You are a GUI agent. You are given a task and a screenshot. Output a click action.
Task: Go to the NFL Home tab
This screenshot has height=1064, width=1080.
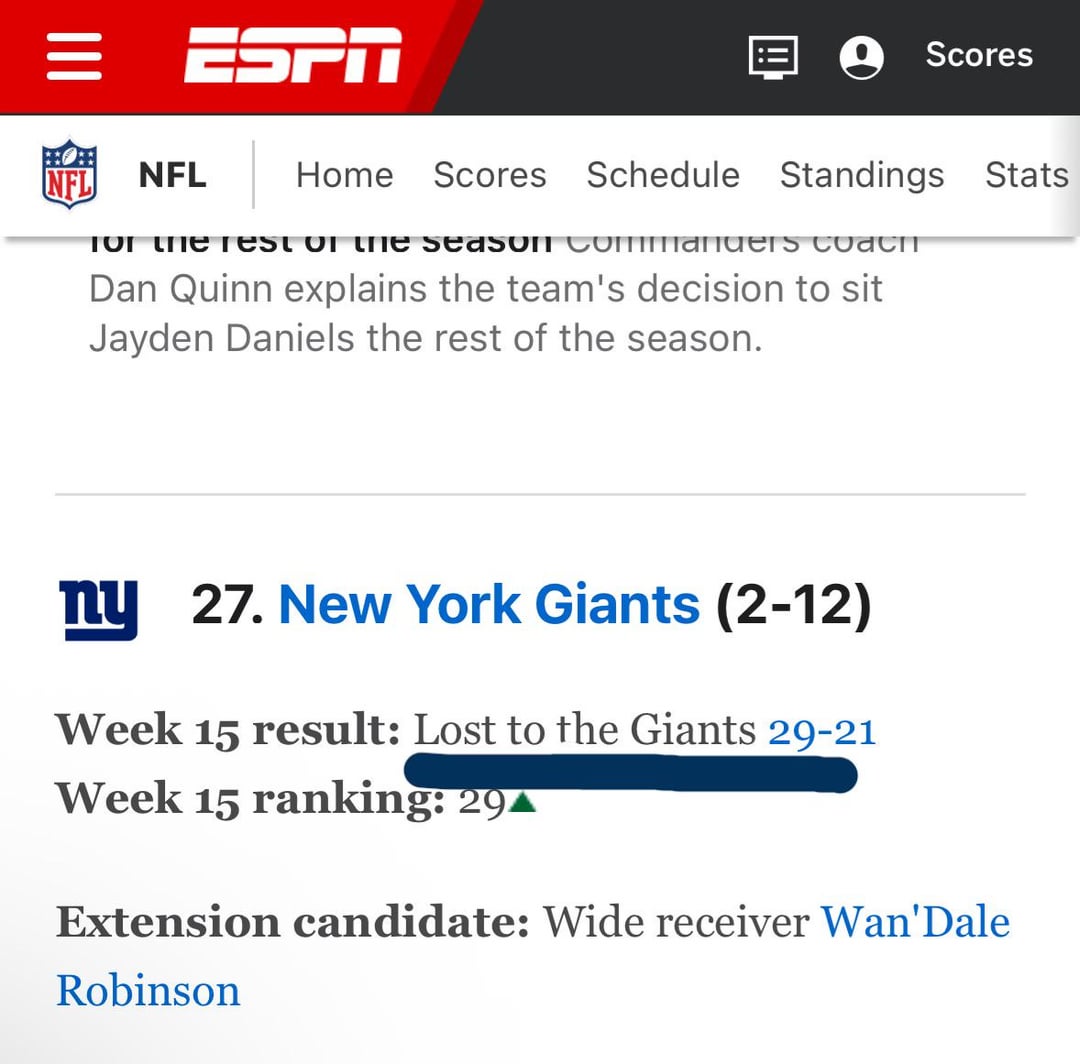(x=344, y=175)
